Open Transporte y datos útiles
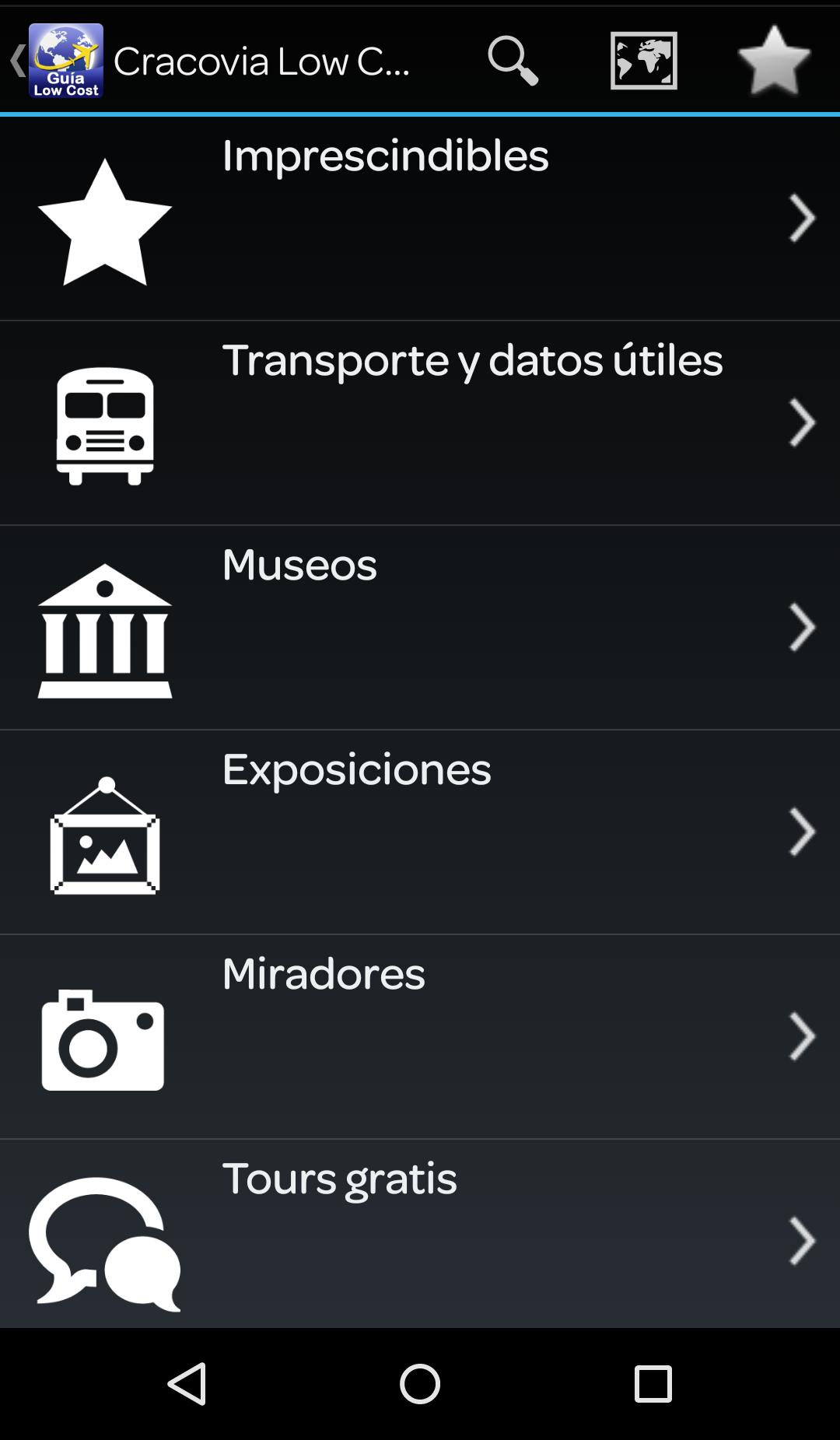 click(x=420, y=423)
